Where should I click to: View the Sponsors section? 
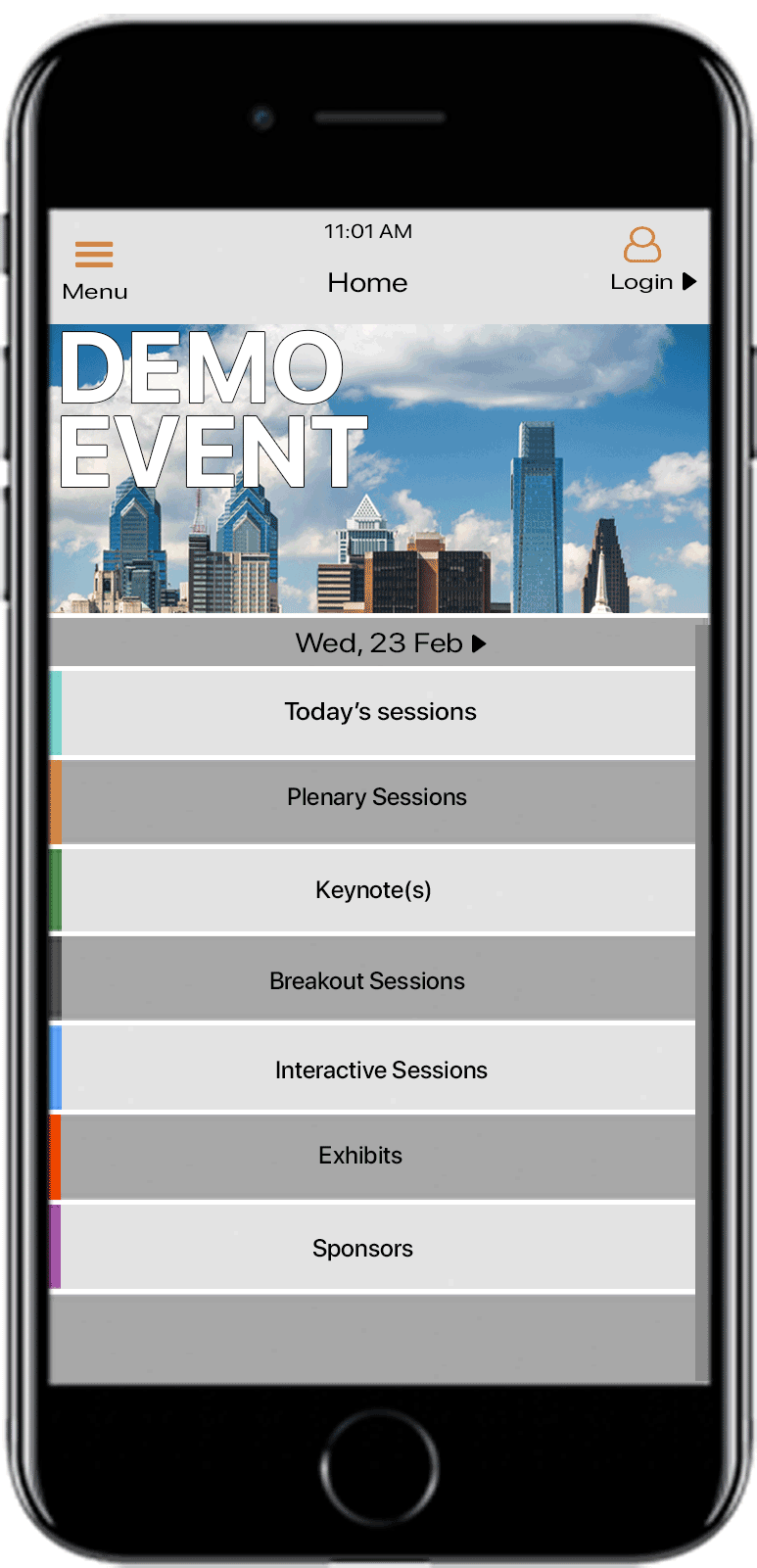point(362,1249)
